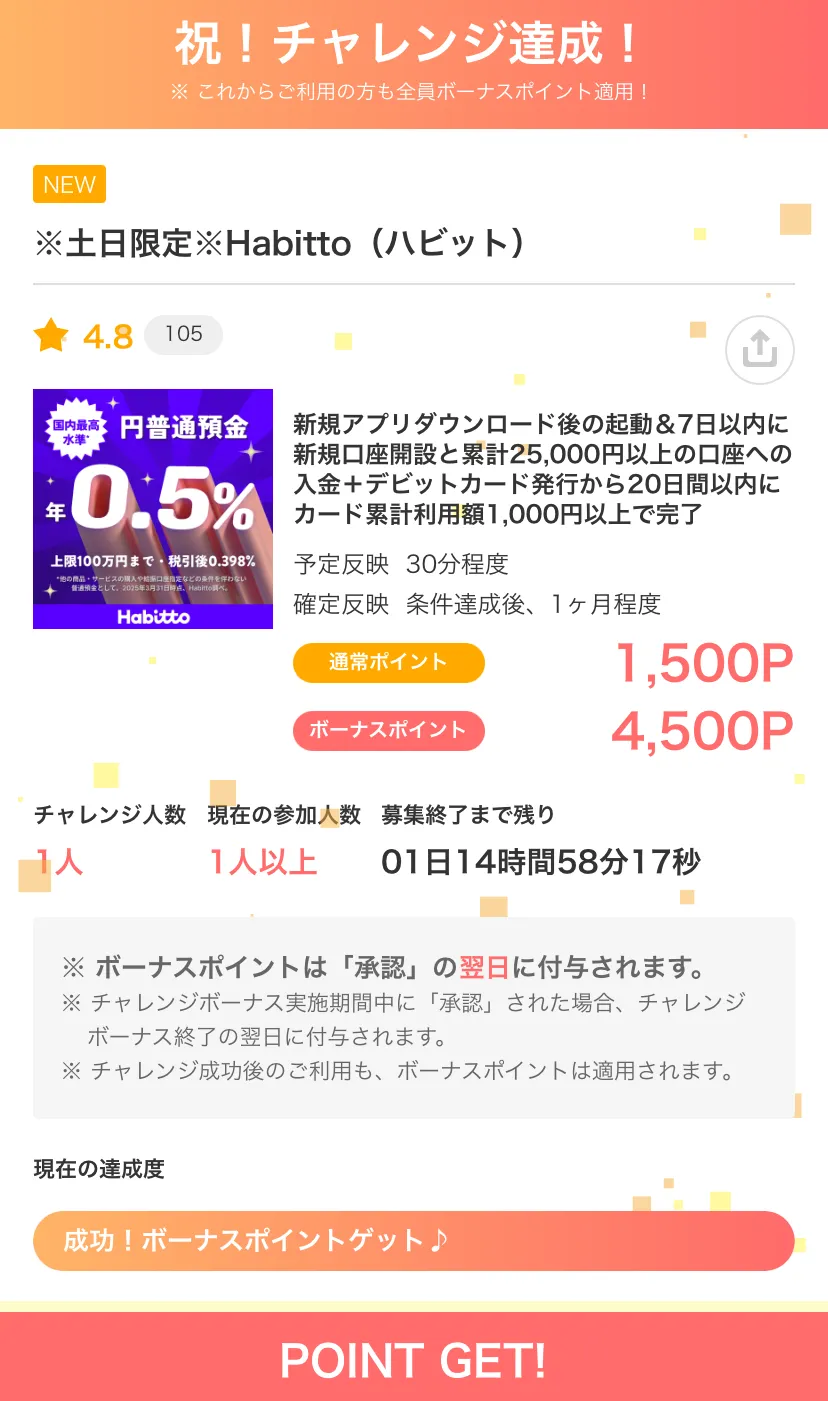828x1401 pixels.
Task: Open the Habitto 0.5% banner image
Action: pyautogui.click(x=153, y=509)
